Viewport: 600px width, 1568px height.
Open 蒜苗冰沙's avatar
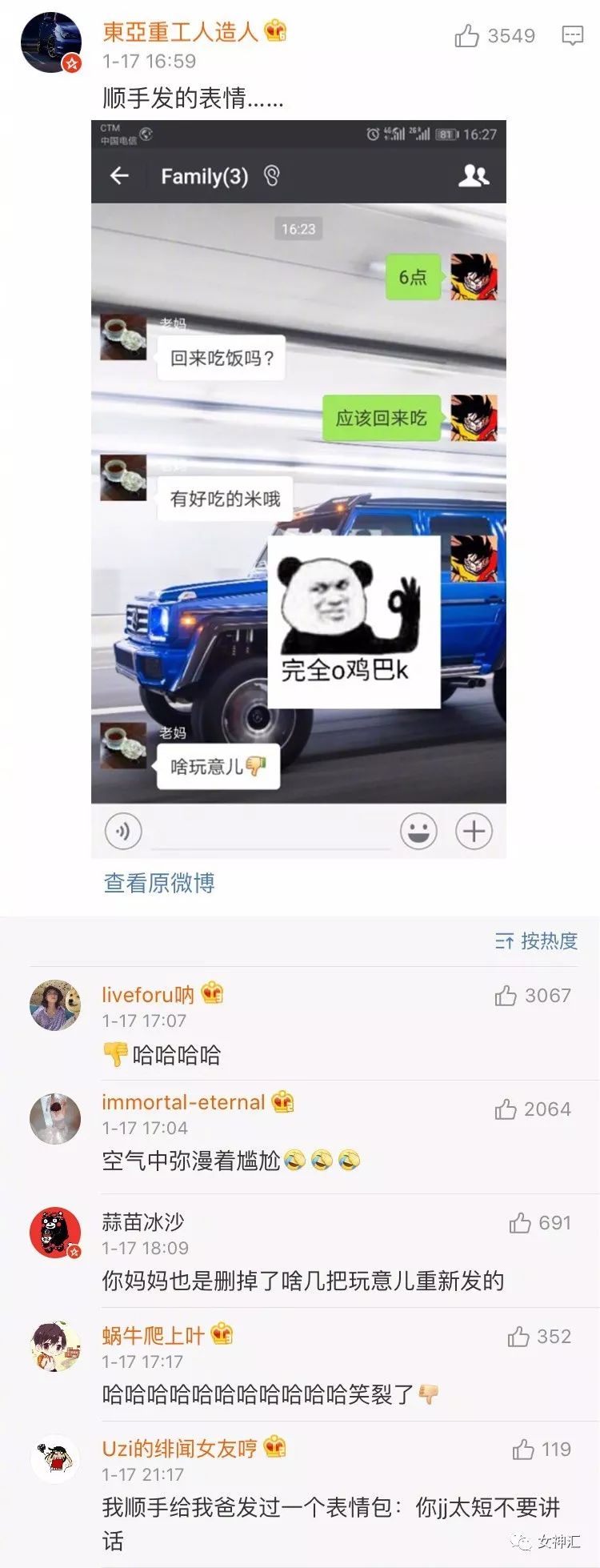point(55,1233)
